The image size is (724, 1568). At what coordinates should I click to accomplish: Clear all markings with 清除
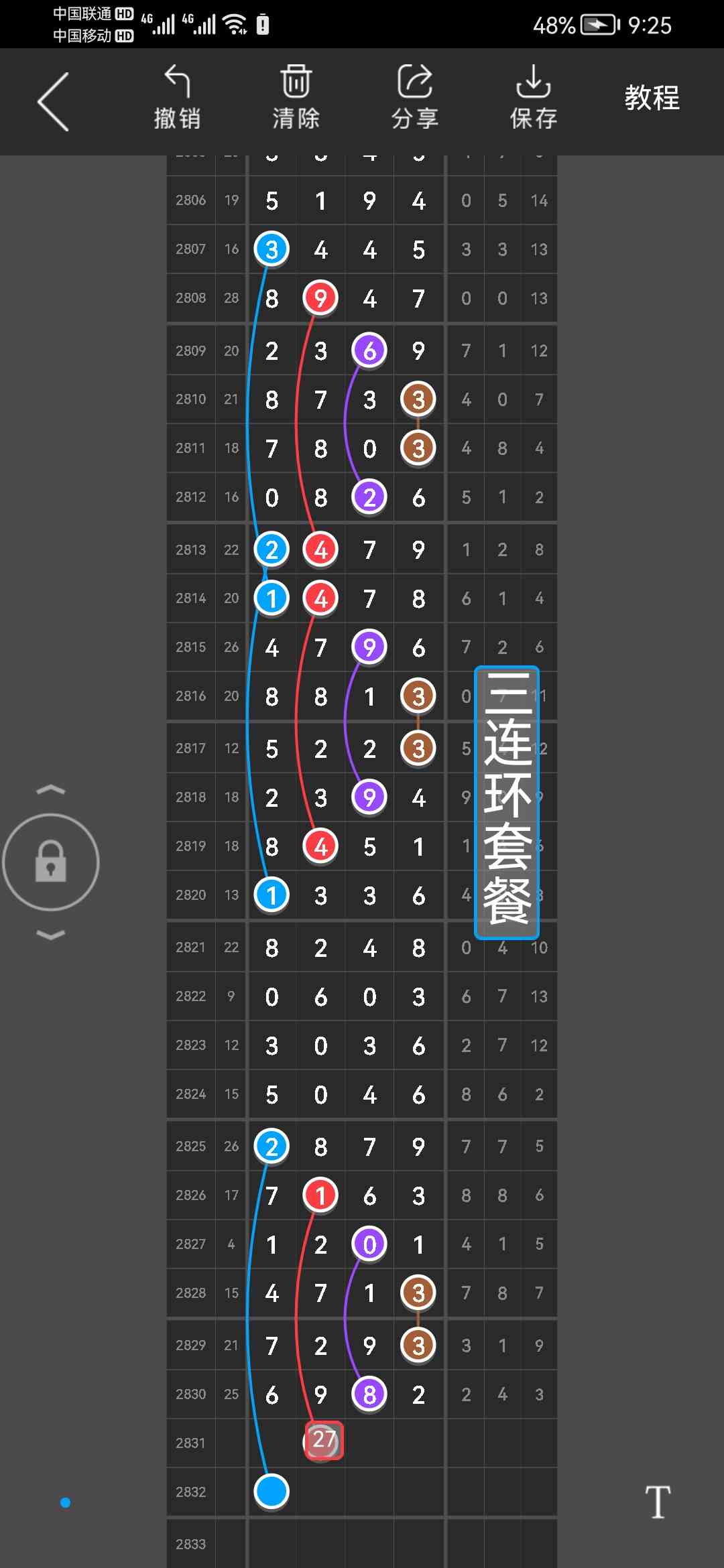point(296,97)
